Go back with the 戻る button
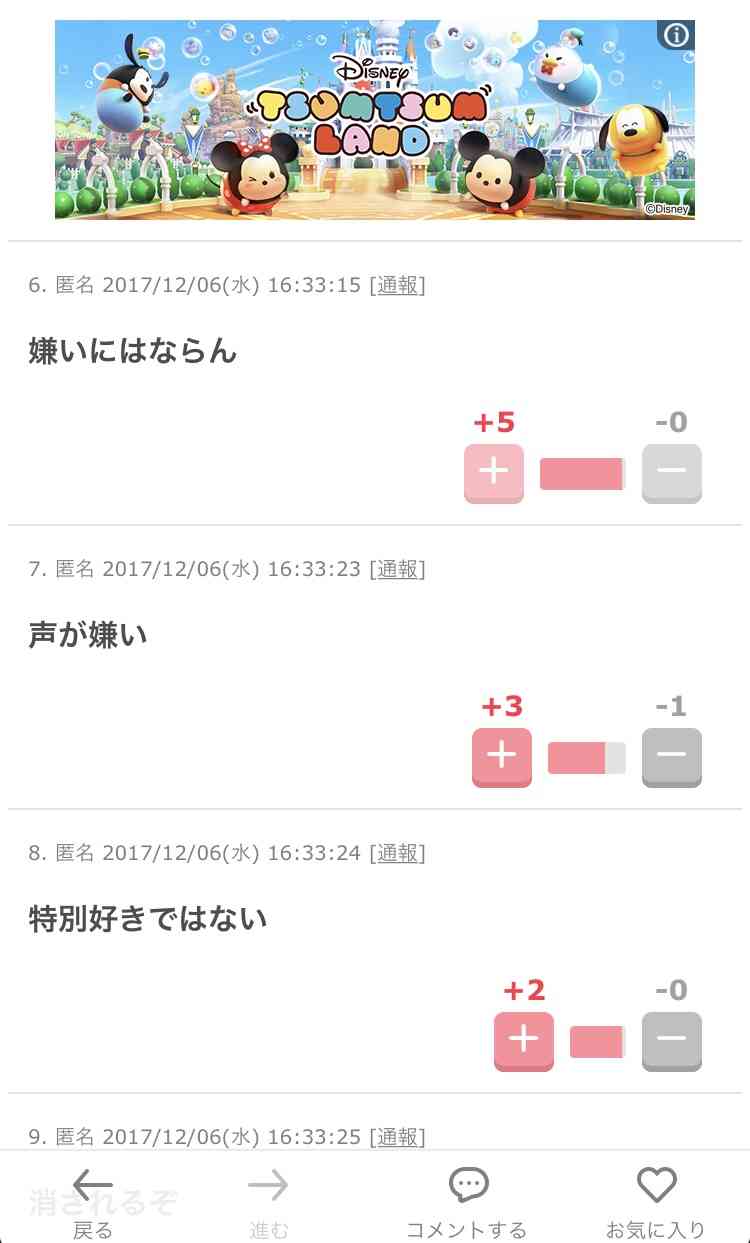 [x=93, y=1203]
